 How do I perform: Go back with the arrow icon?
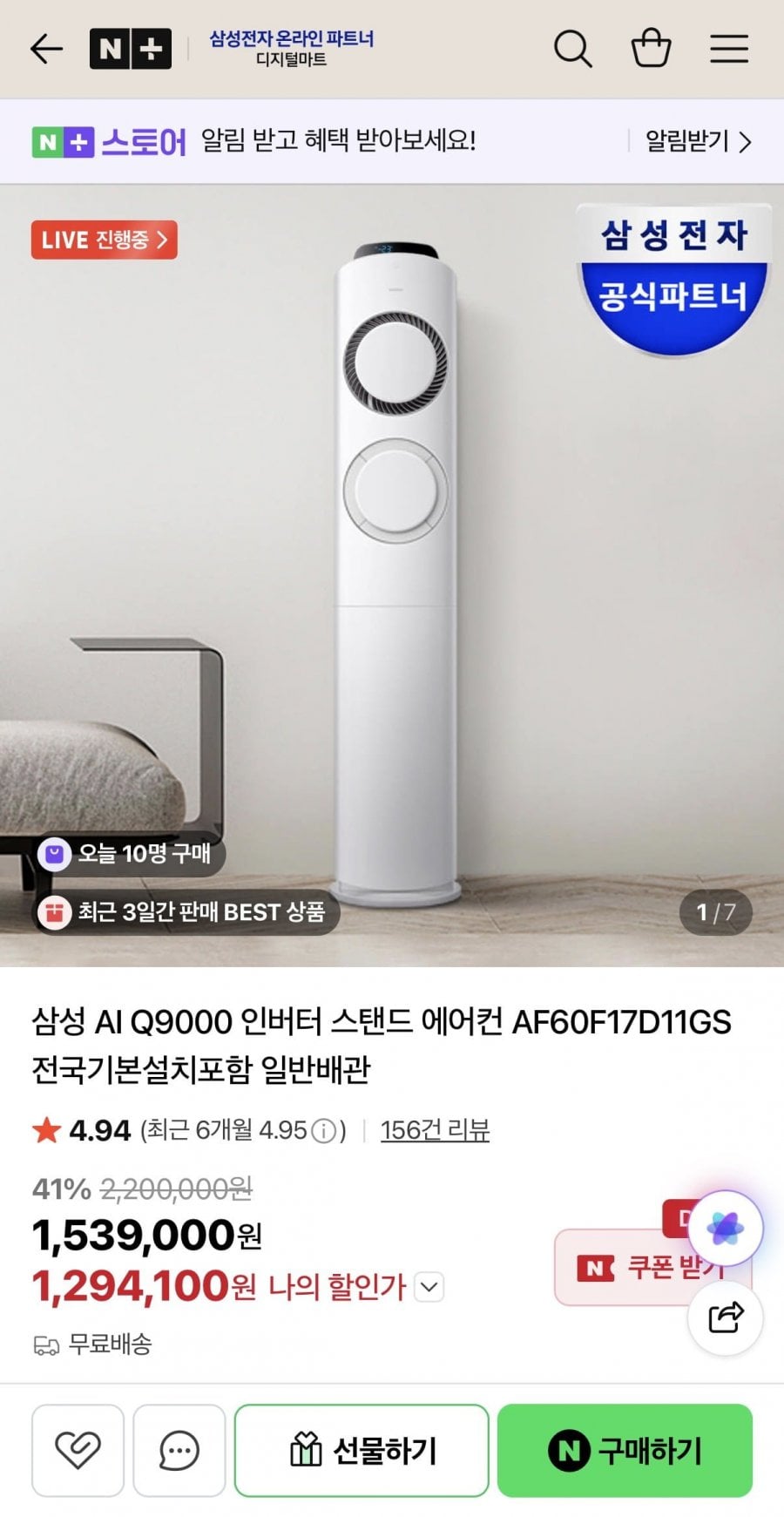pos(47,49)
